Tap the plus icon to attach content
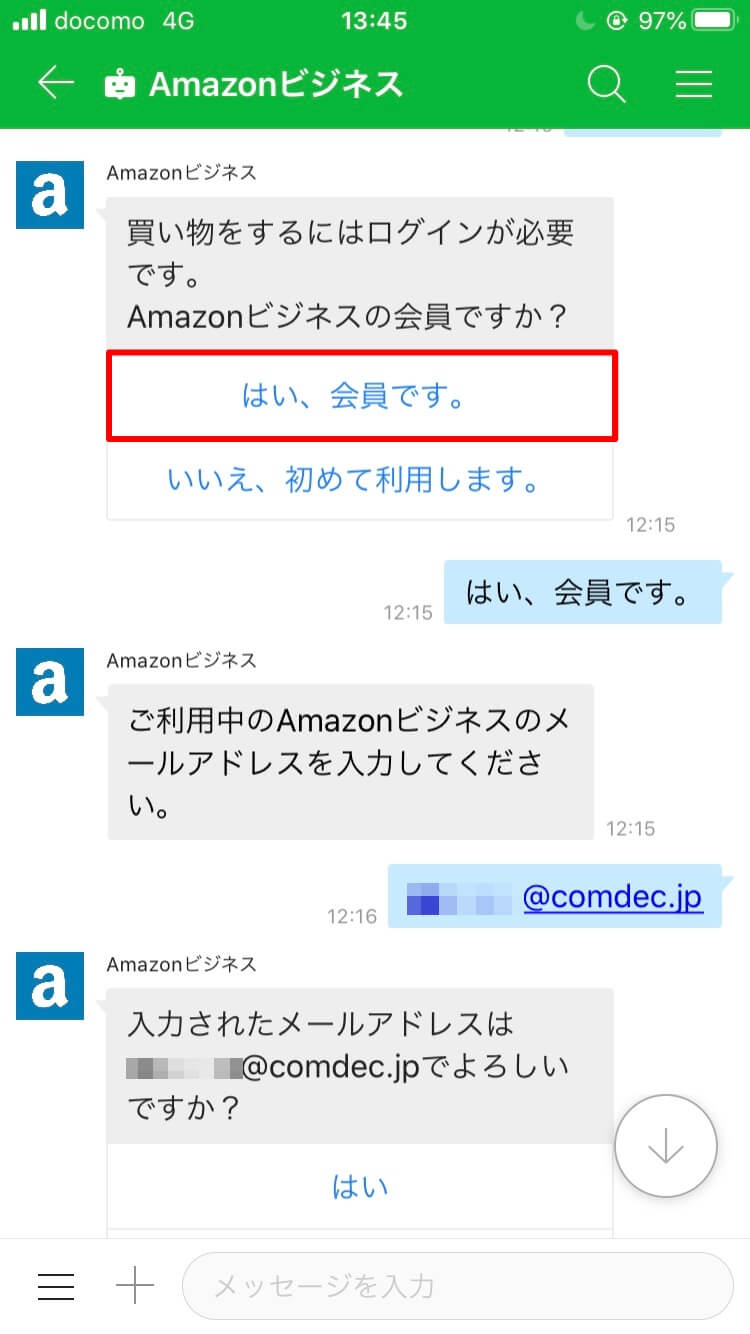 click(x=135, y=1286)
